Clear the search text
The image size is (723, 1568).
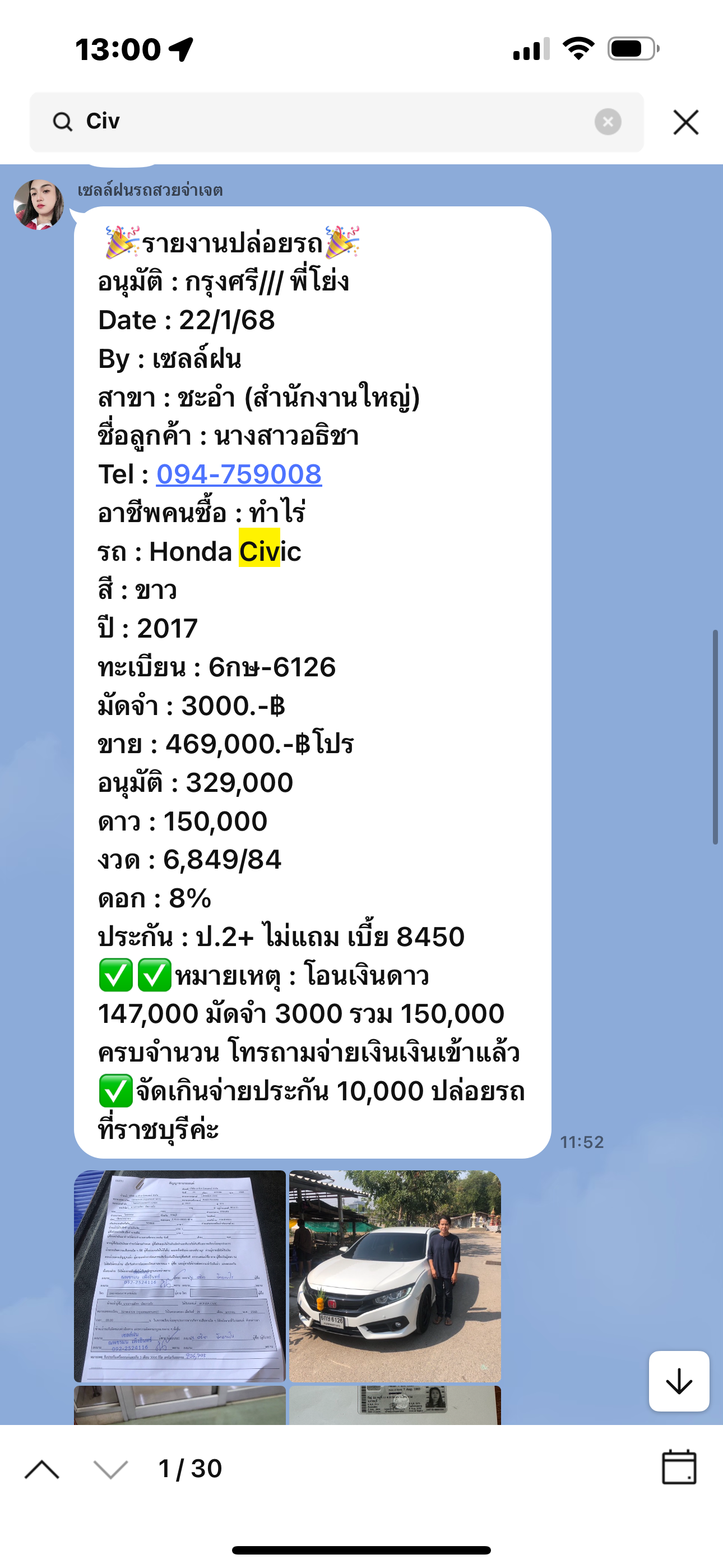coord(608,122)
